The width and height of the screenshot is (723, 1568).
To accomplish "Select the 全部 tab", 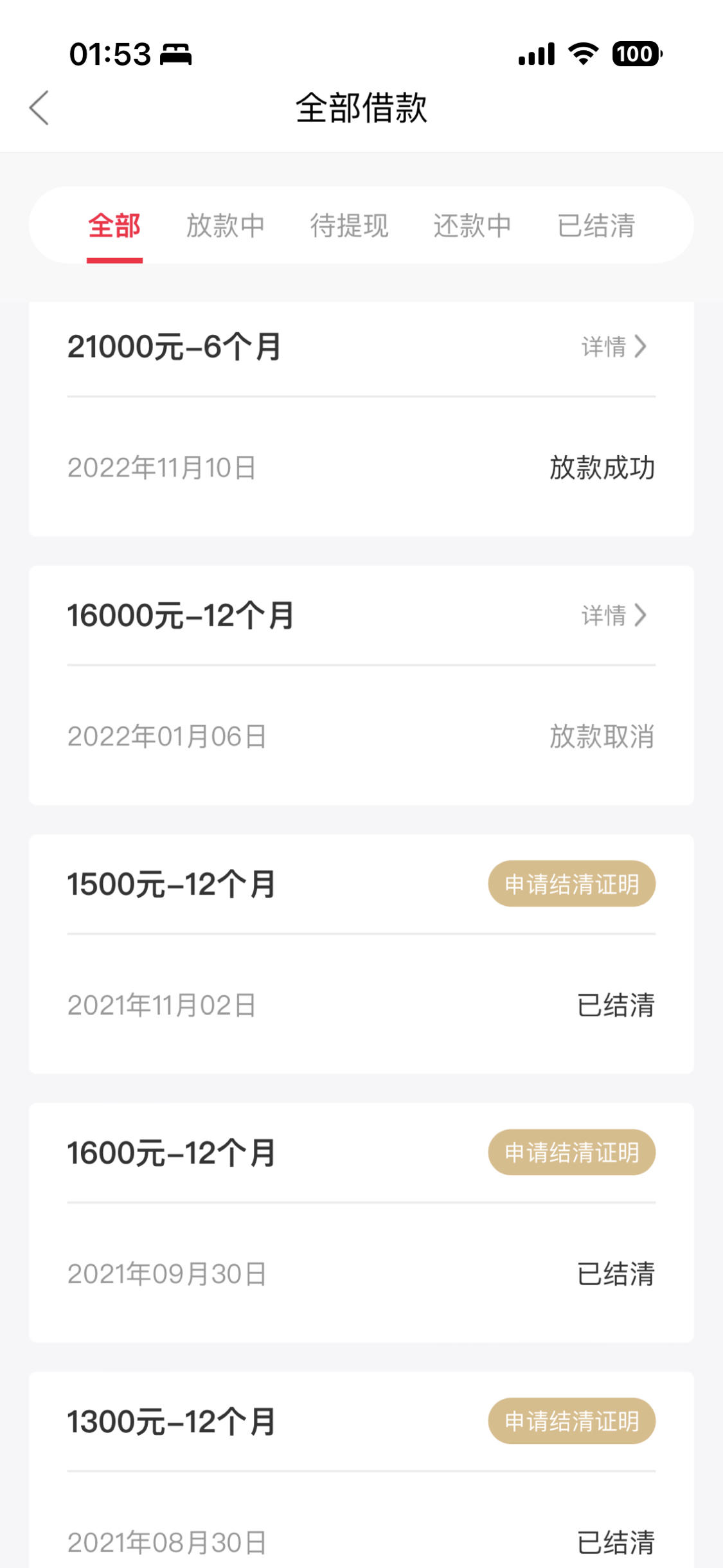I will (x=114, y=226).
